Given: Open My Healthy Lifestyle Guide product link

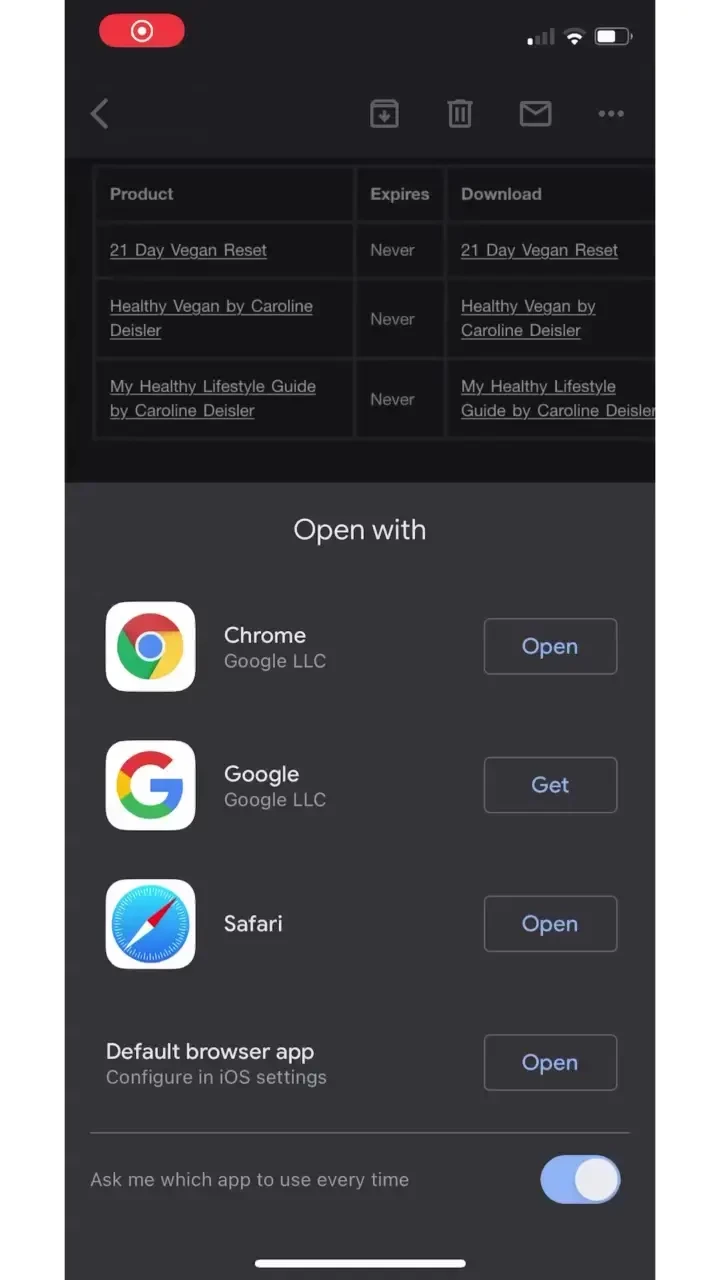Looking at the screenshot, I should (212, 398).
